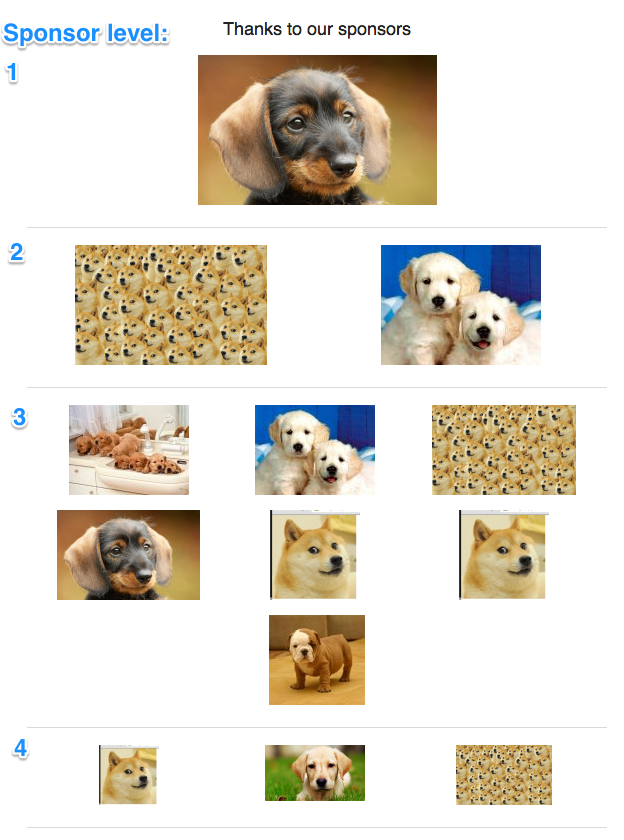This screenshot has width=624, height=840.
Task: Tap the dachshund puppy sponsor in level 3
Action: pyautogui.click(x=128, y=555)
